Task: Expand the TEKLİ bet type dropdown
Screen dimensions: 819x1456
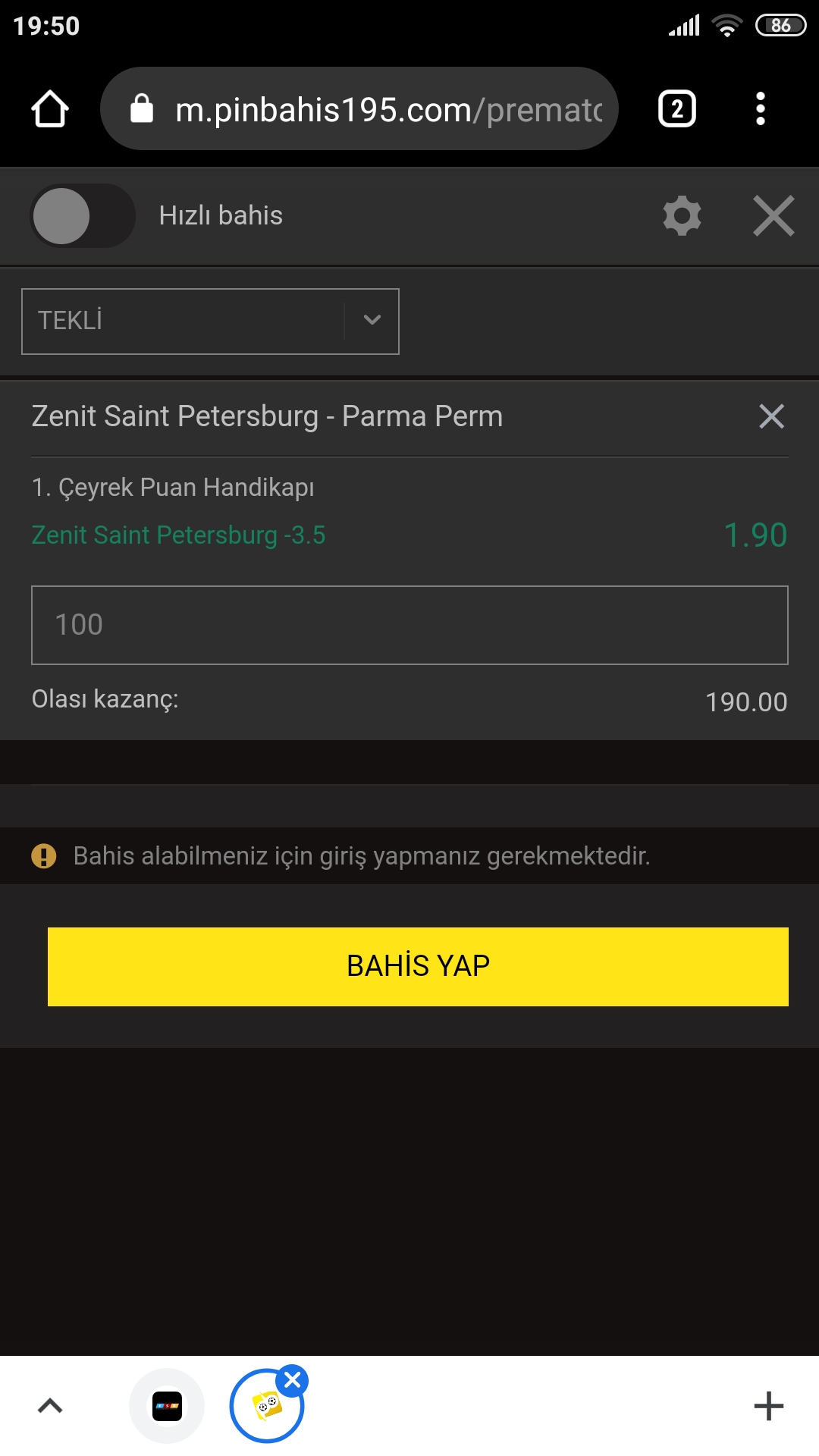Action: point(210,321)
